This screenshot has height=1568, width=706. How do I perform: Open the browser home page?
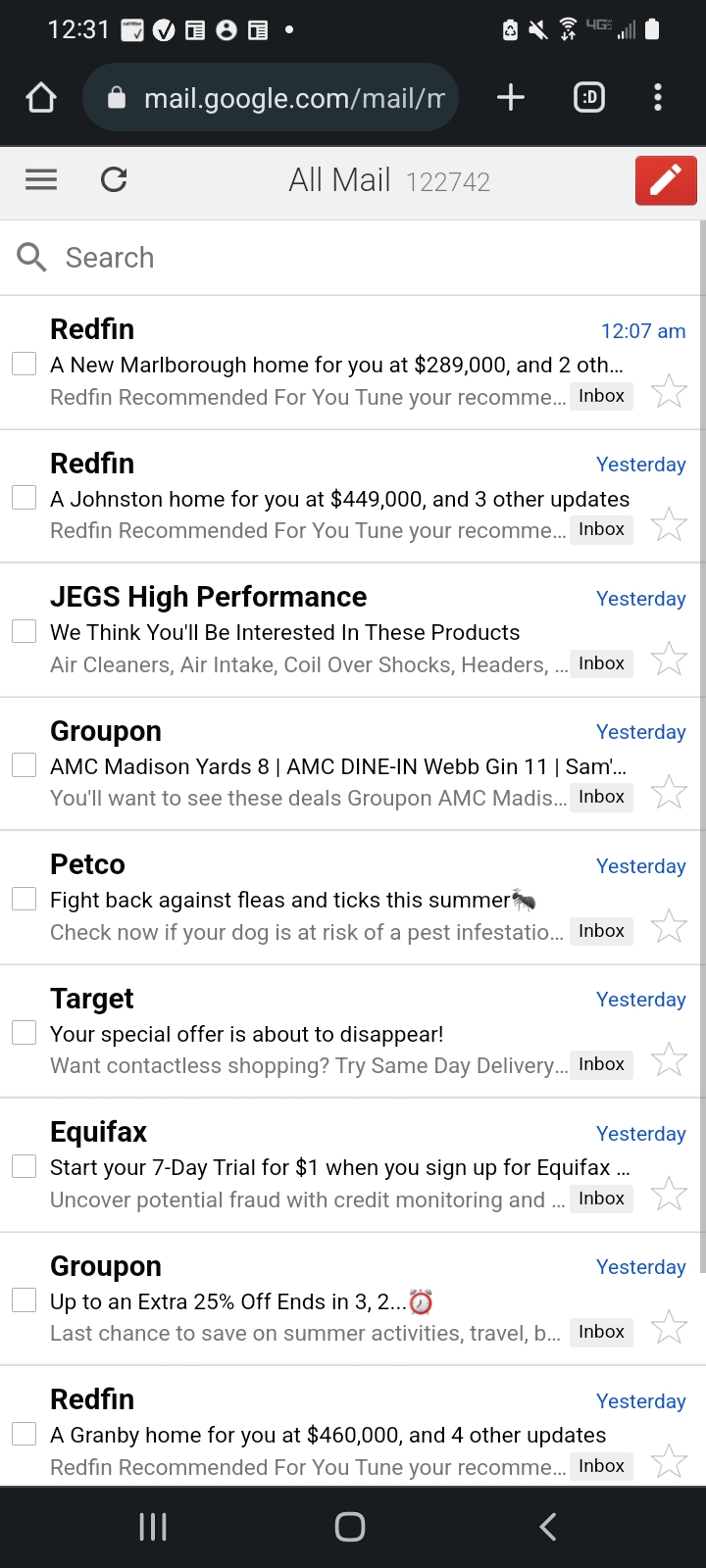click(x=41, y=97)
